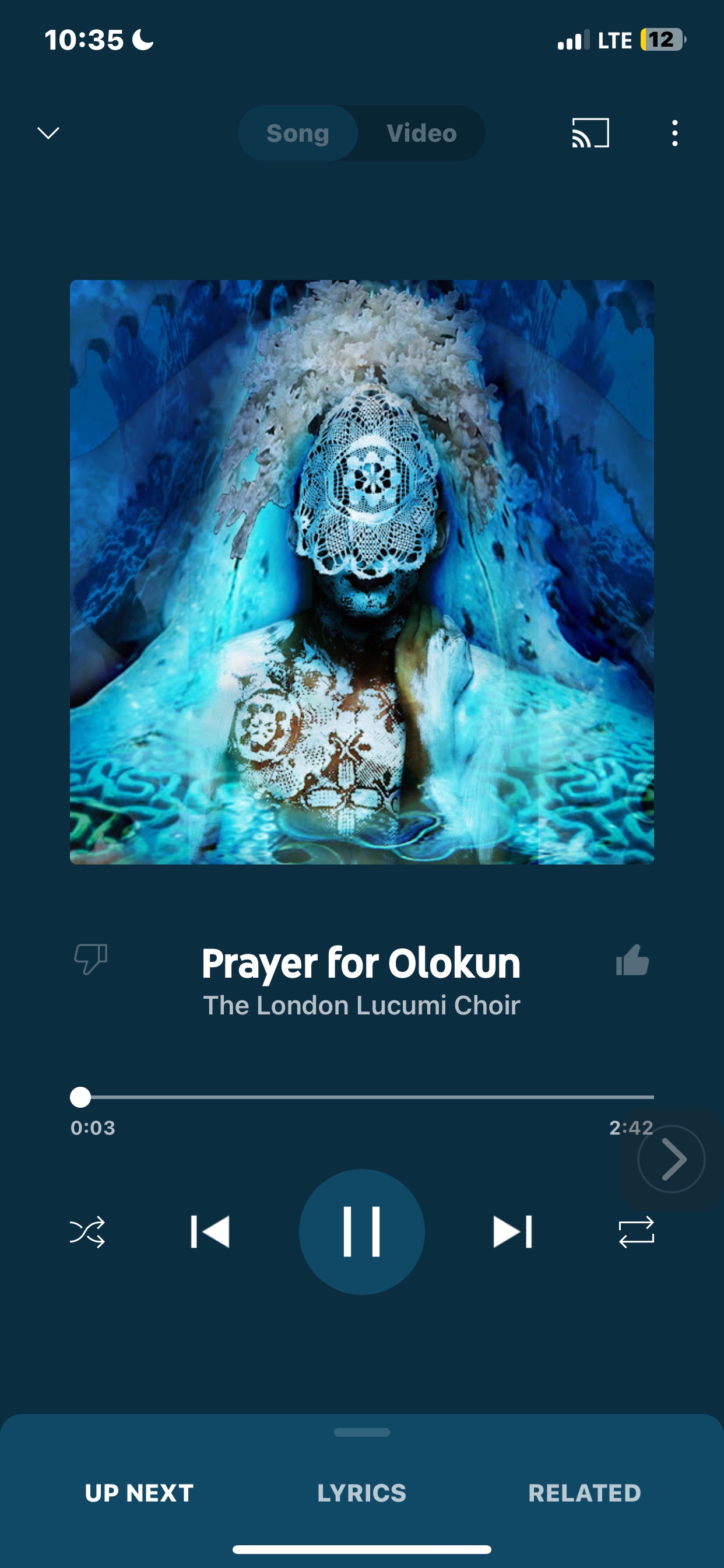
Task: Open The London Lucumi Choir artist page
Action: (x=361, y=1006)
